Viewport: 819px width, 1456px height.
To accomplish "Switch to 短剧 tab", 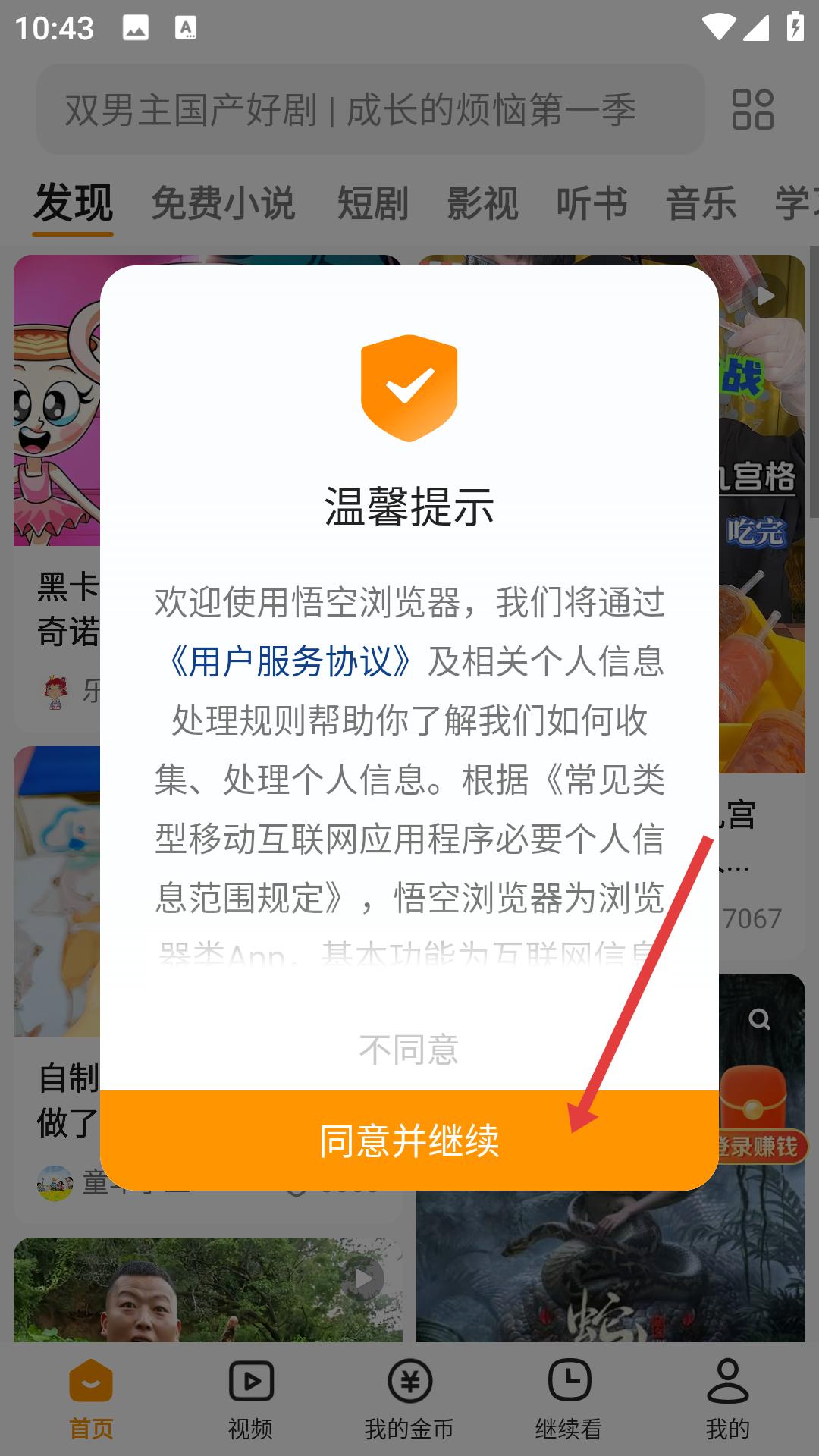I will tap(372, 203).
